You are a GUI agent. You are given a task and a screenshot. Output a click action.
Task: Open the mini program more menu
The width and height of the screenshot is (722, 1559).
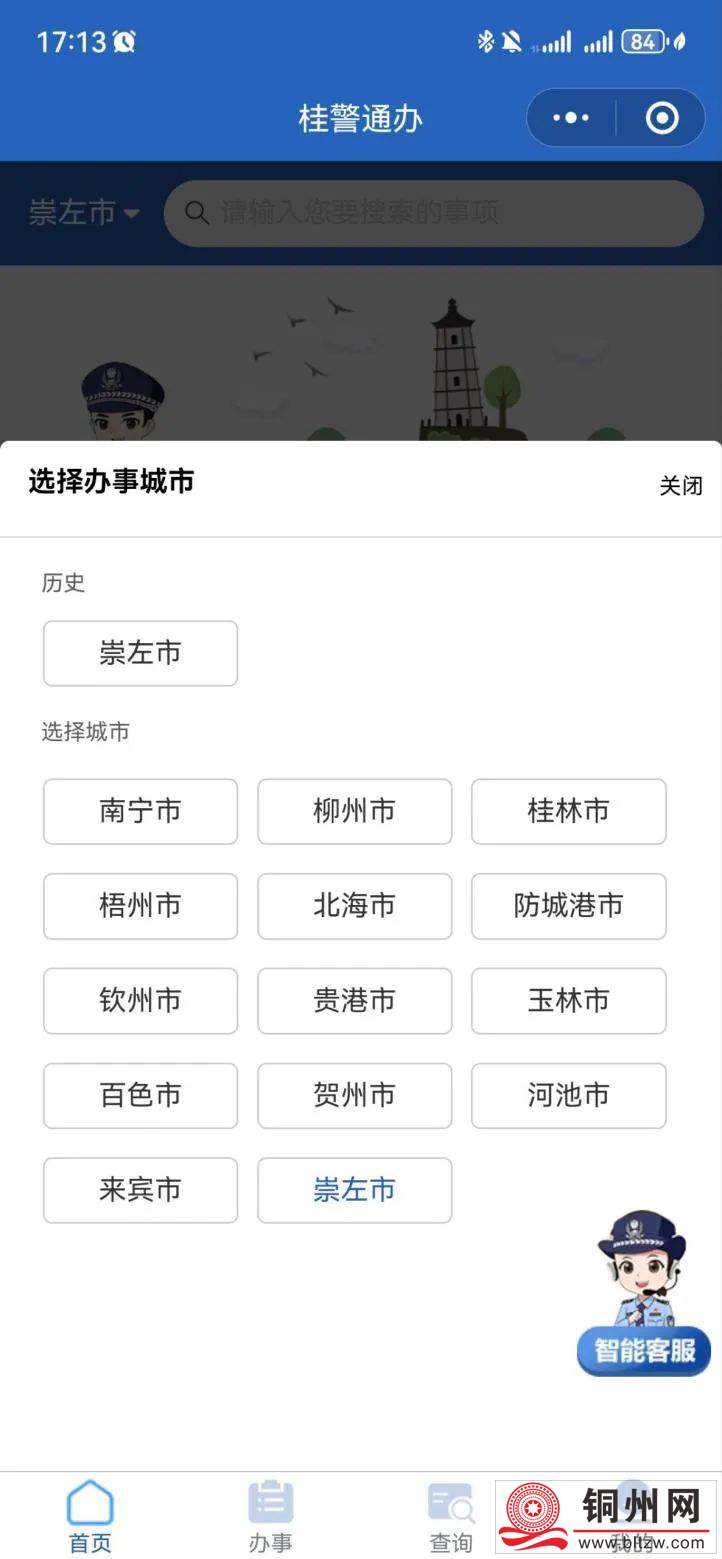coord(571,118)
